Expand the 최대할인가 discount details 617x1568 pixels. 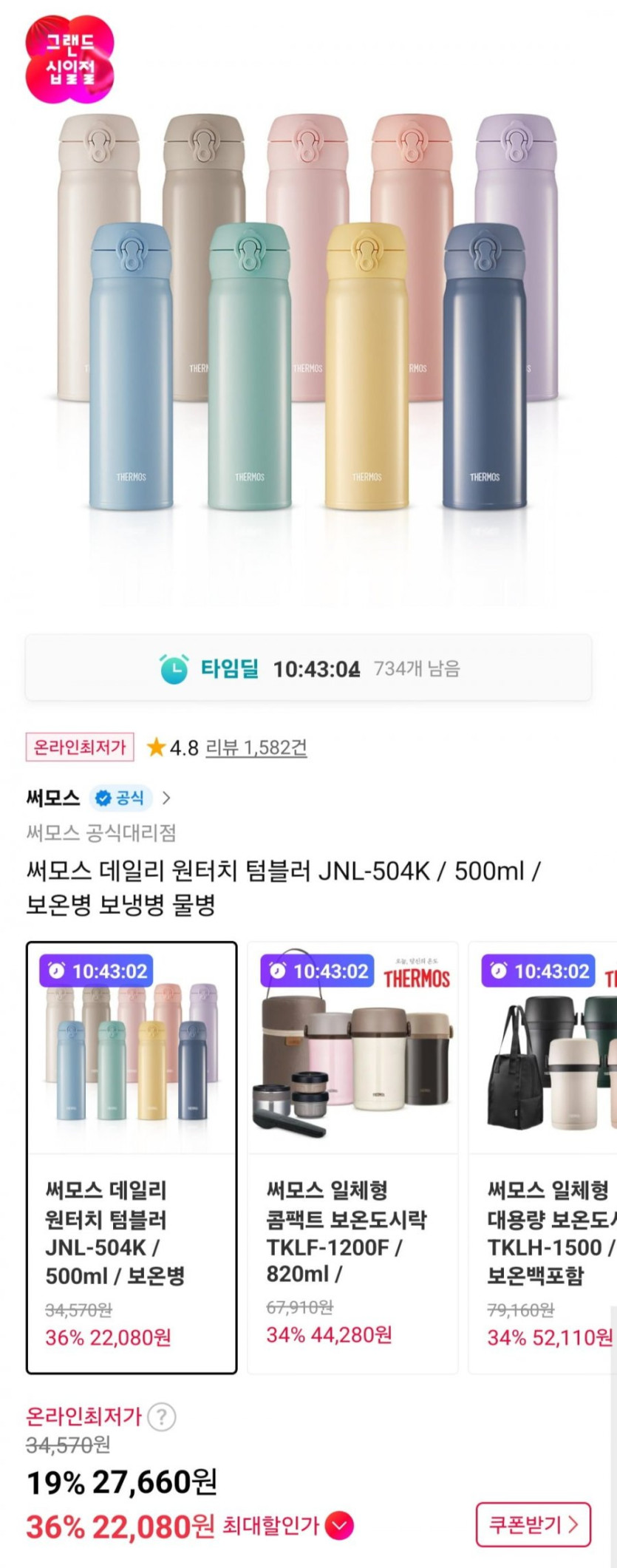pyautogui.click(x=339, y=1525)
